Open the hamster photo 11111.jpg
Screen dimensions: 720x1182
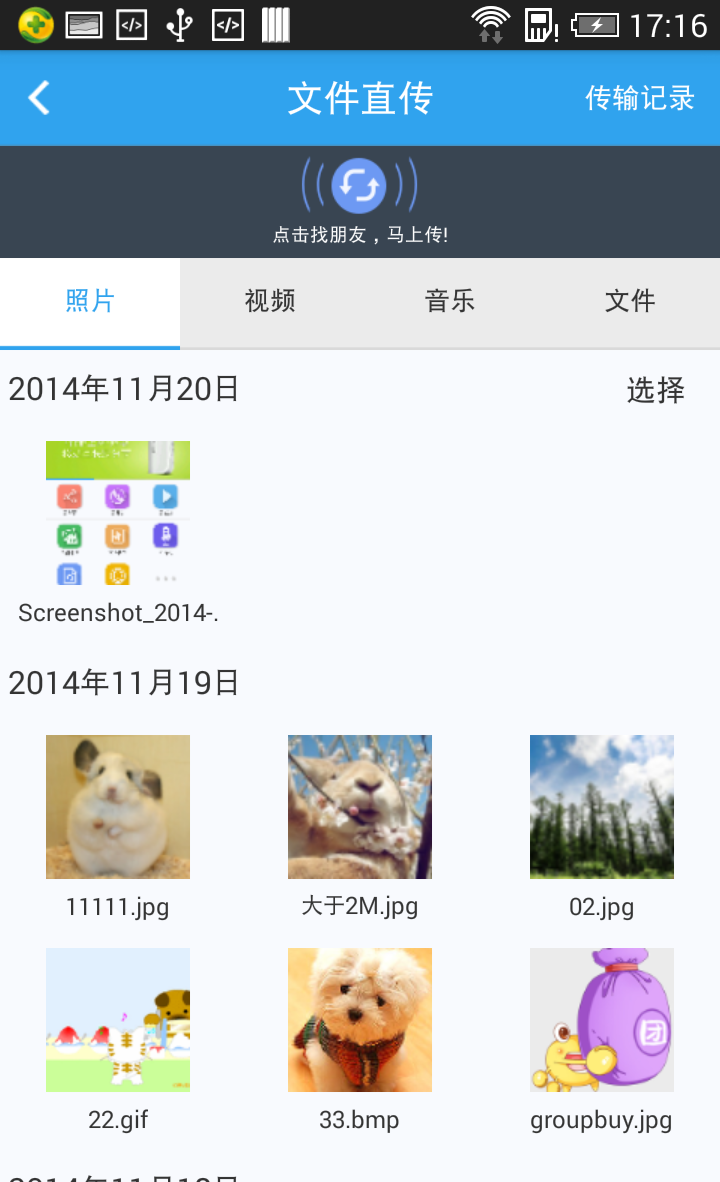point(117,806)
